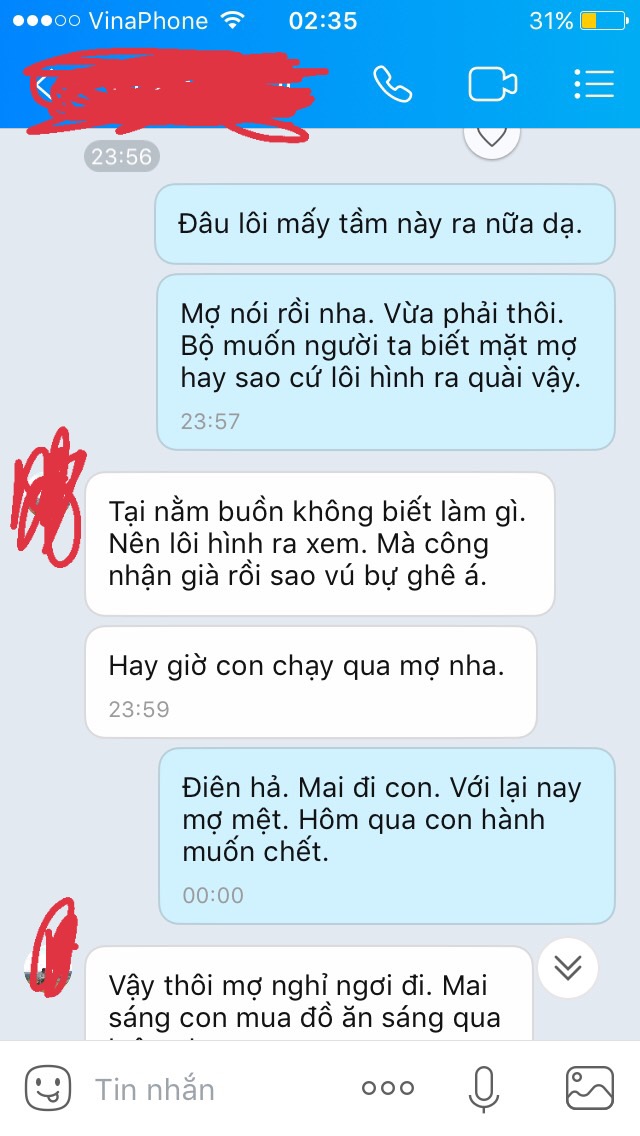Viewport: 640px width, 1136px height.
Task: Send a photo from gallery
Action: pos(589,1088)
